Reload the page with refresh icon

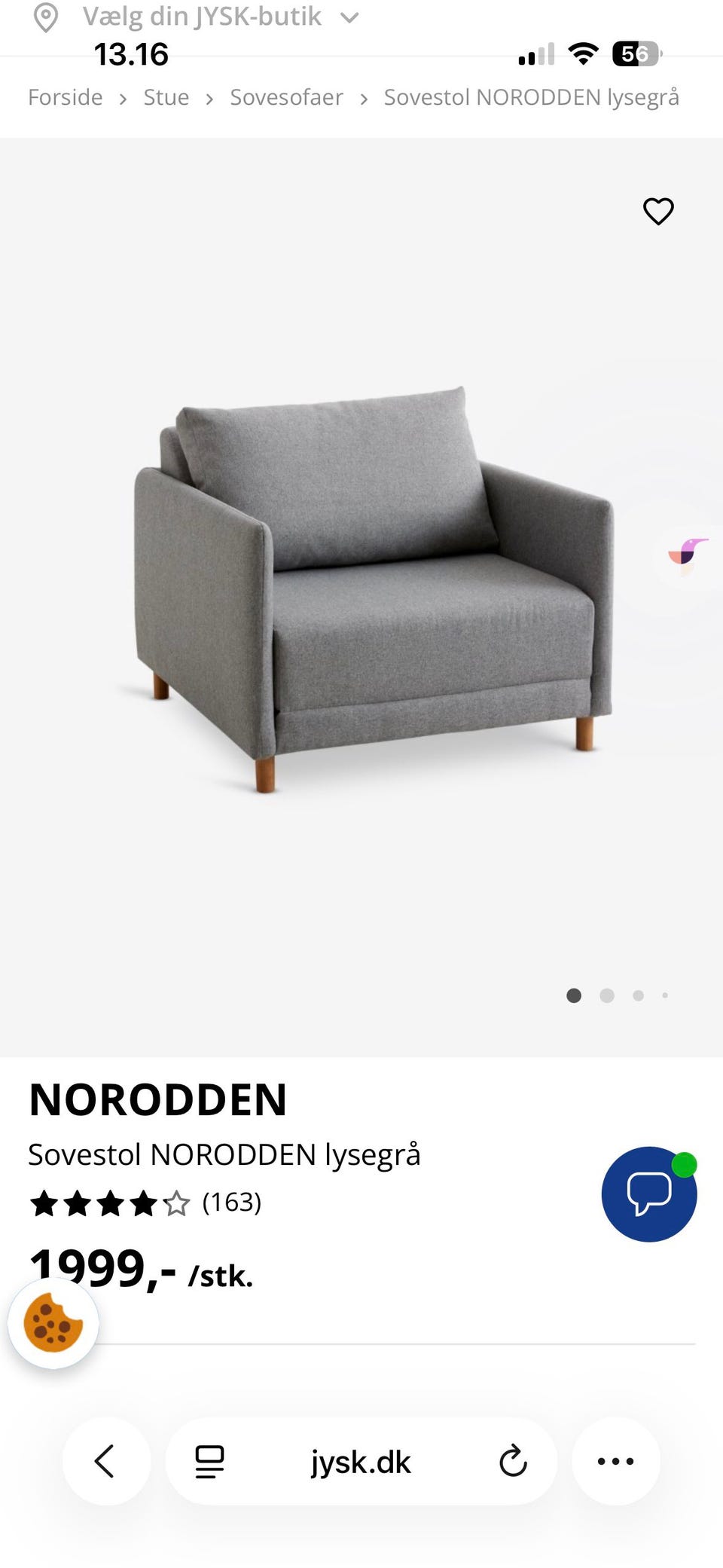tap(514, 1460)
